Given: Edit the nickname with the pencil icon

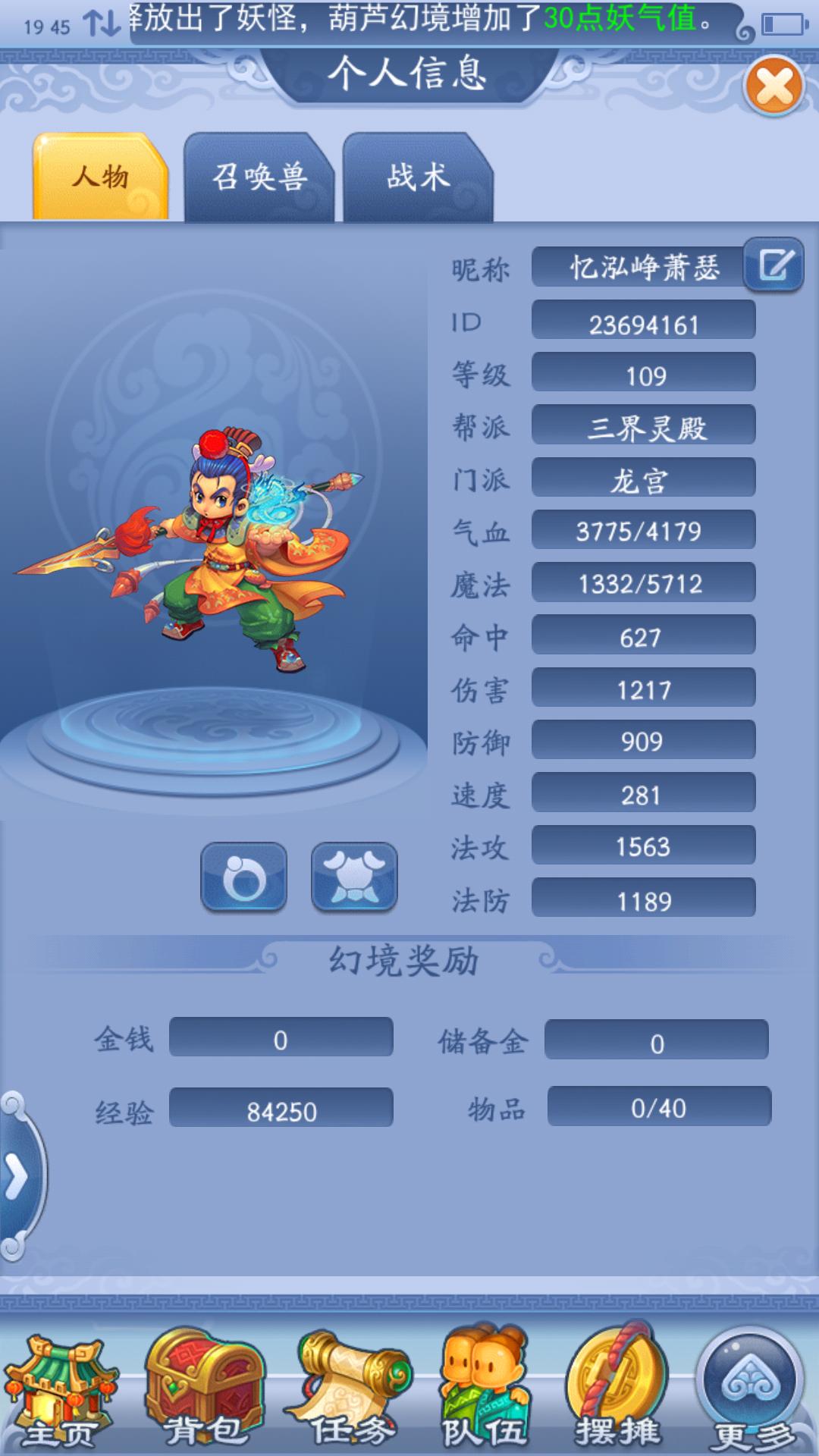Looking at the screenshot, I should point(773,265).
